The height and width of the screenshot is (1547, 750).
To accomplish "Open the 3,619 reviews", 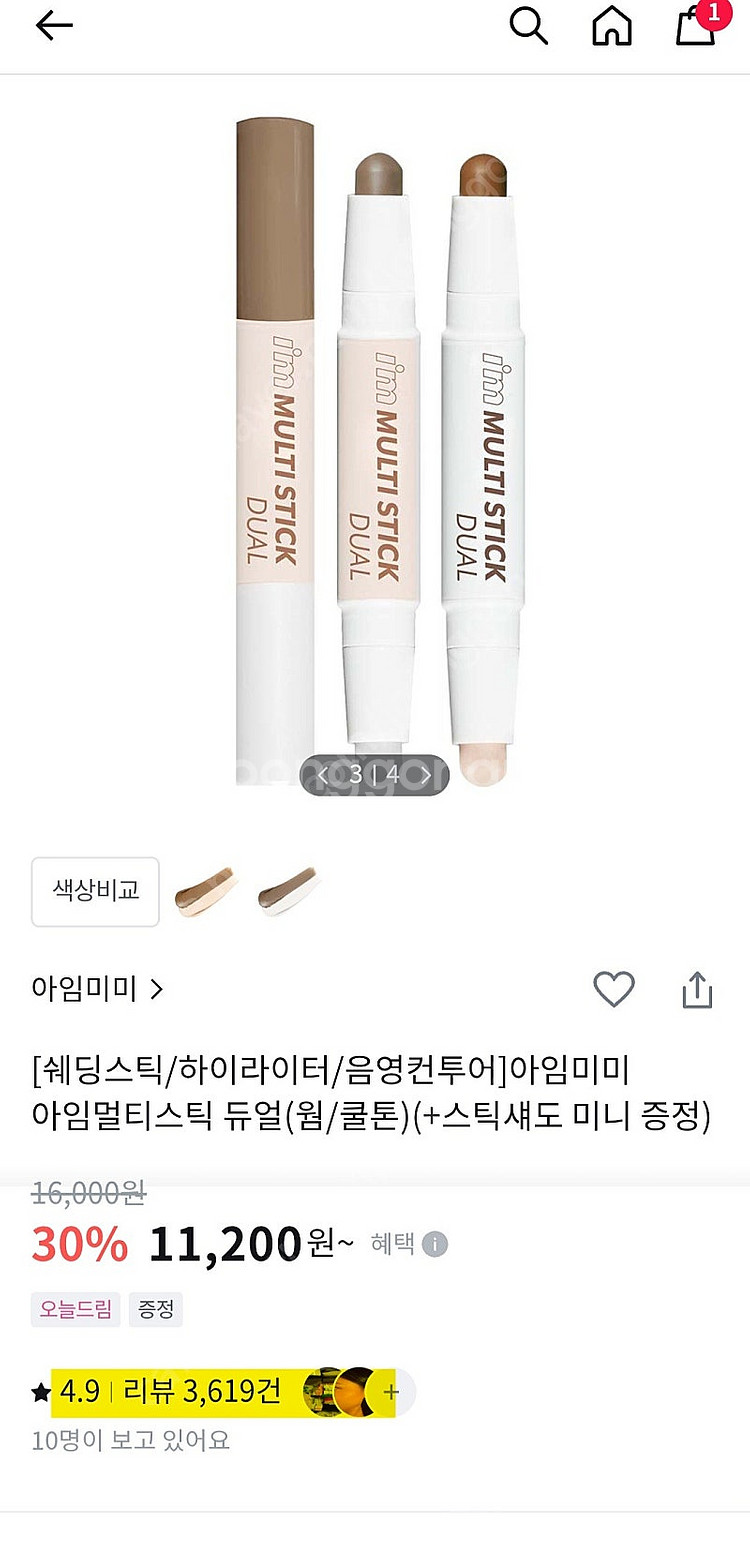I will (202, 1391).
